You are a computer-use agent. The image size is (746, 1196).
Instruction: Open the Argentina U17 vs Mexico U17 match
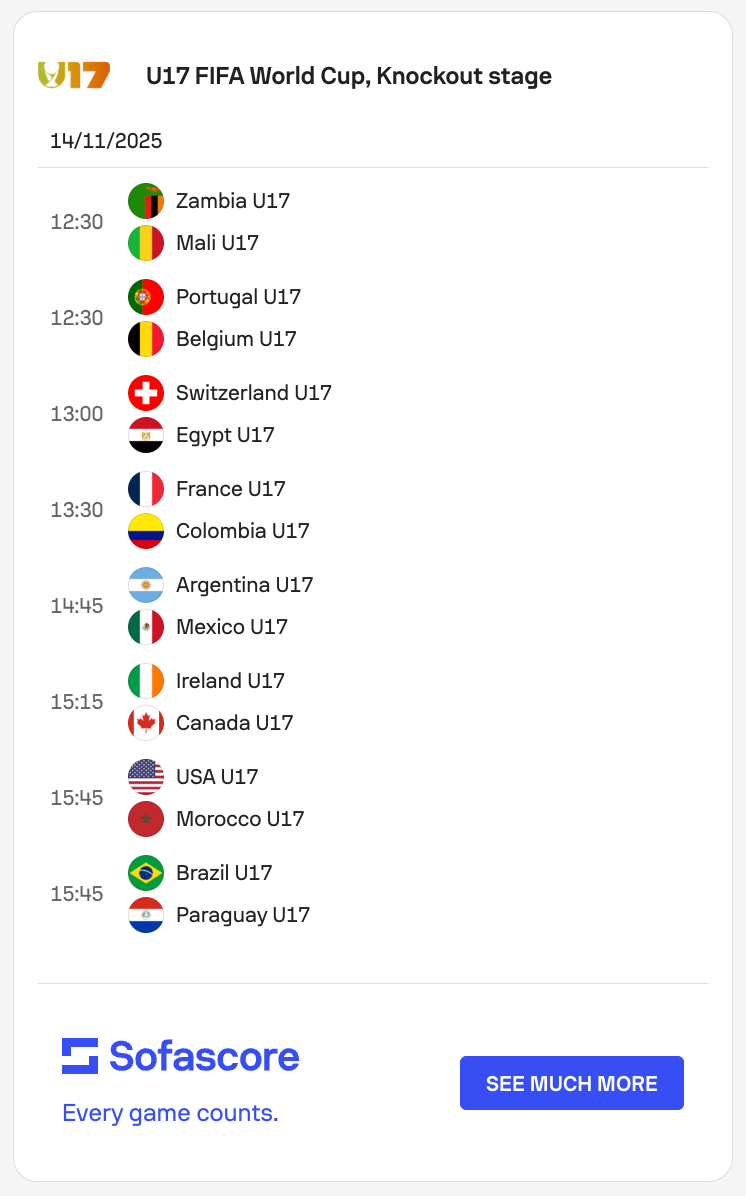coord(372,606)
